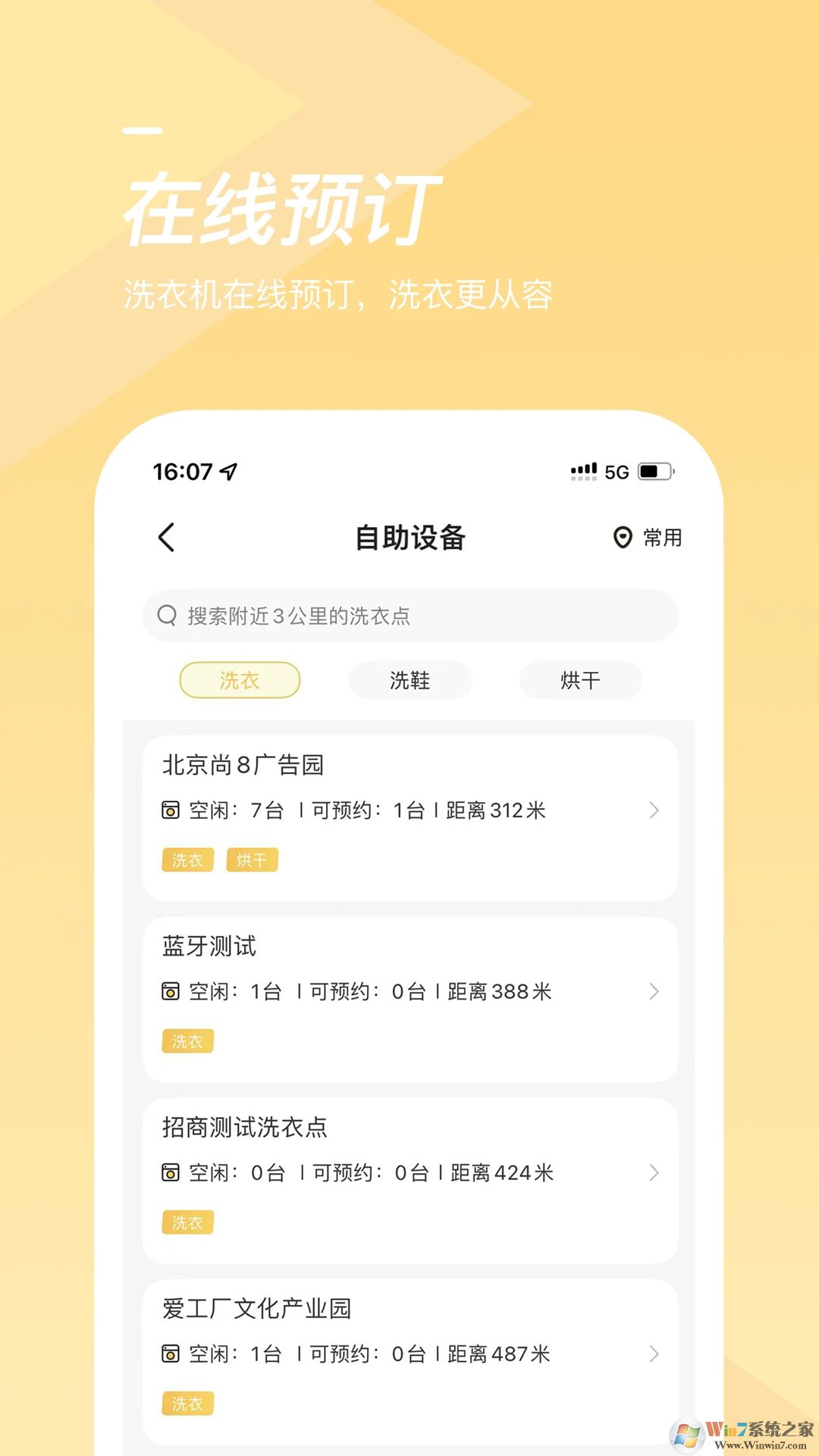Tap the washing machine icon in 爱工厂文化产业园 card
This screenshot has height=1456, width=819.
(x=171, y=1354)
